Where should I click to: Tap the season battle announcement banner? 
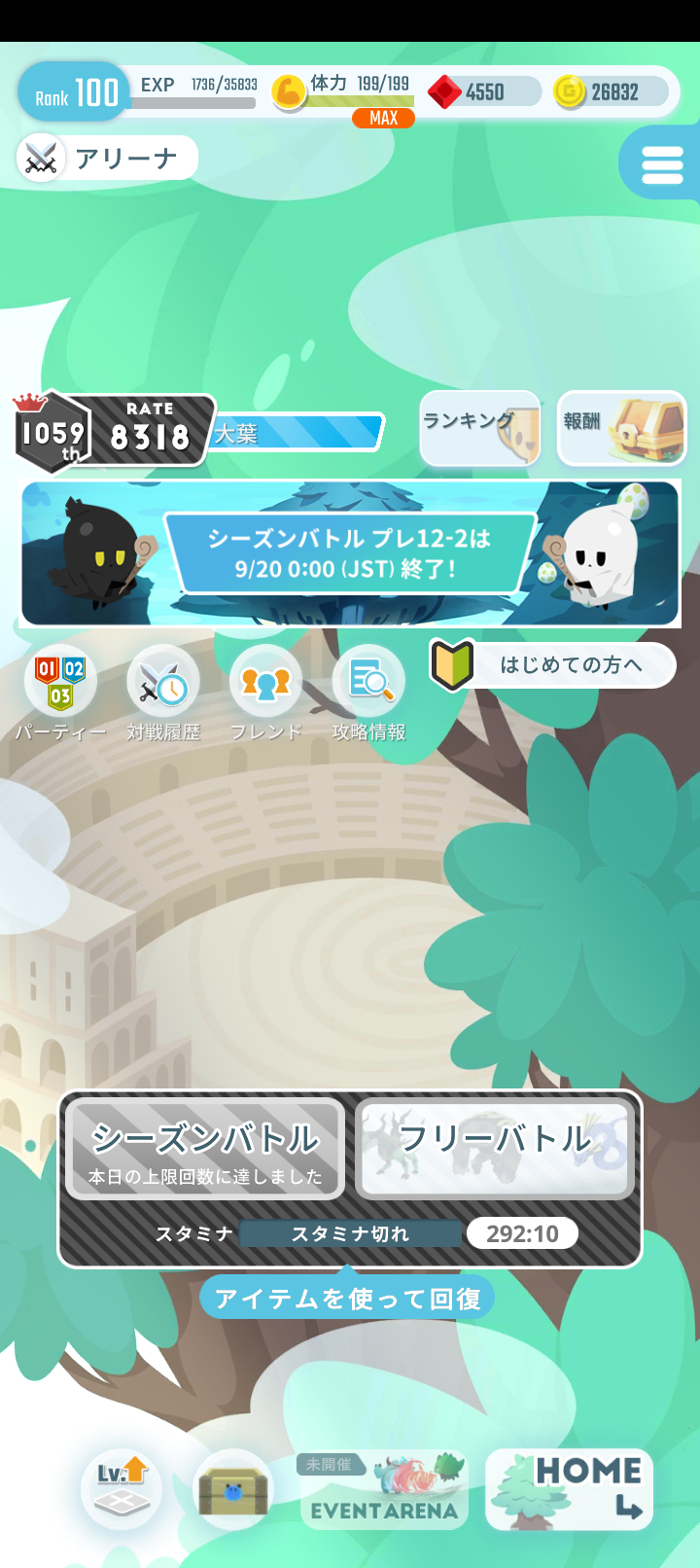(x=350, y=552)
